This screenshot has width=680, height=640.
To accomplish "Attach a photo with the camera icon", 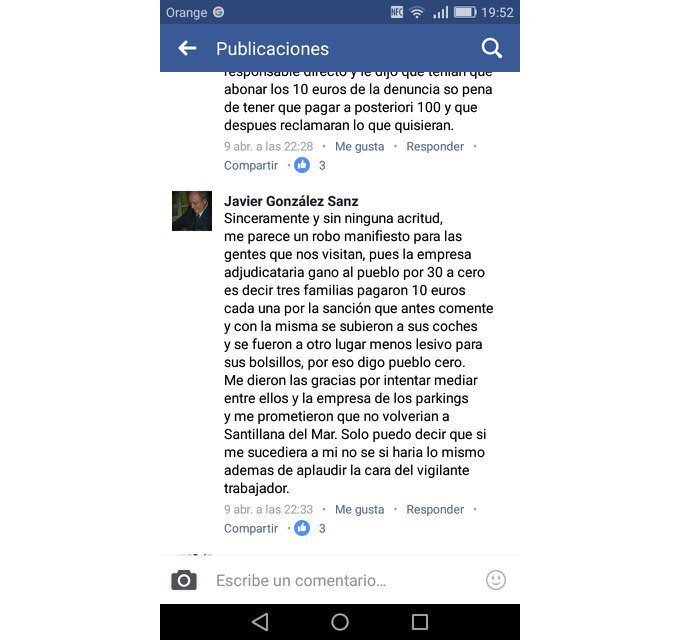I will coord(184,580).
